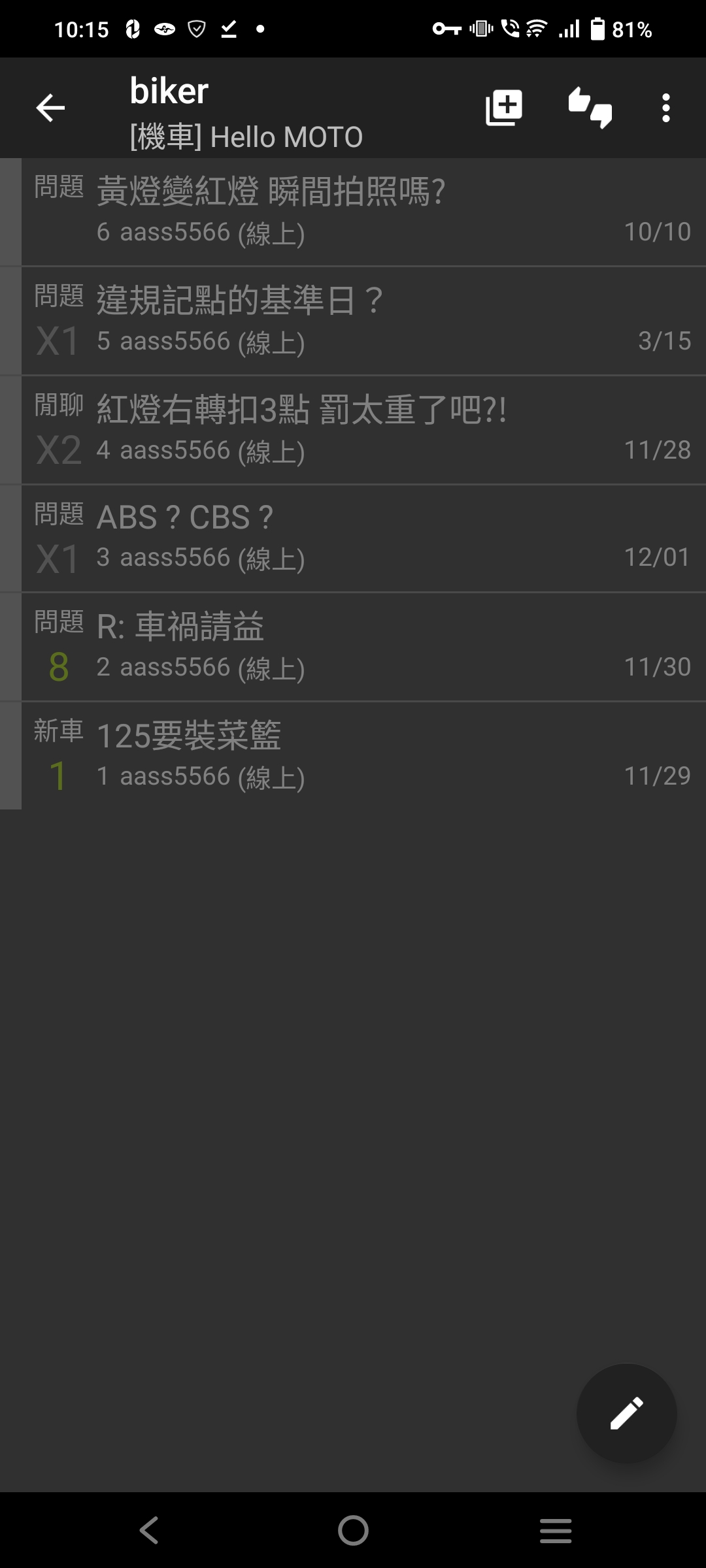The width and height of the screenshot is (706, 1568).
Task: Go back using the app bar arrow
Action: pos(50,108)
